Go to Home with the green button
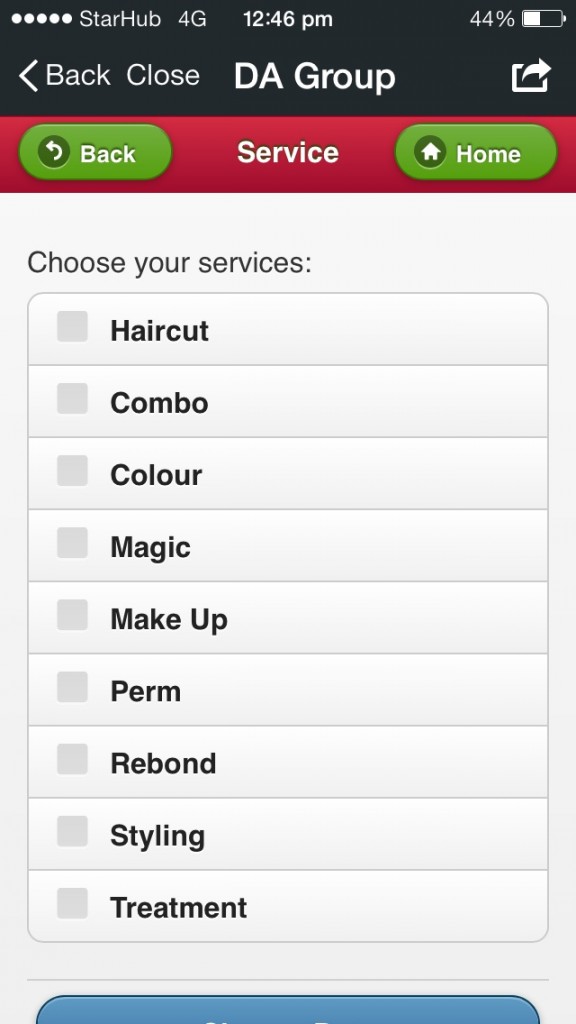This screenshot has height=1024, width=576. (476, 153)
